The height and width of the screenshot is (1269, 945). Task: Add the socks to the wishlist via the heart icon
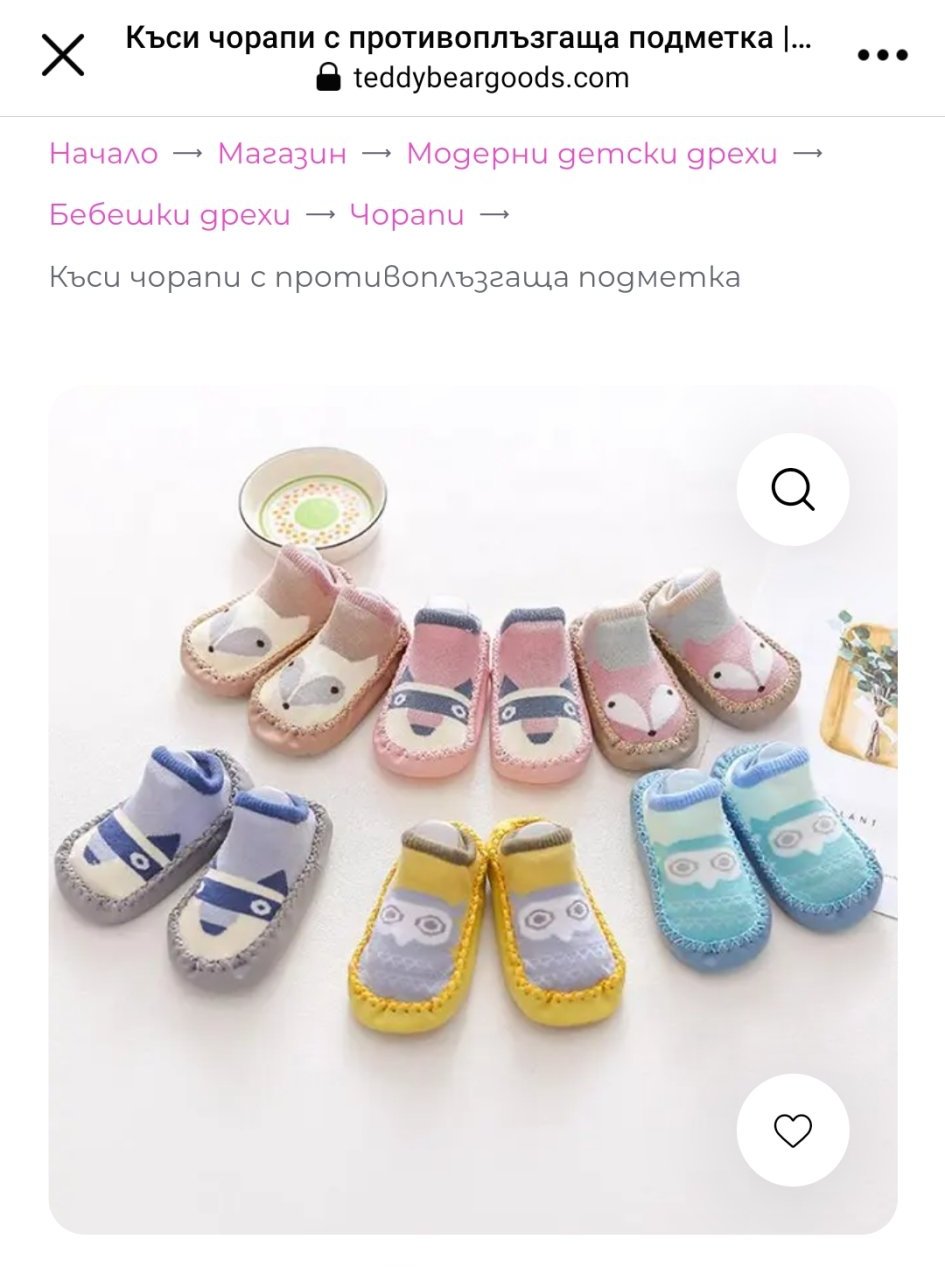pos(793,1131)
